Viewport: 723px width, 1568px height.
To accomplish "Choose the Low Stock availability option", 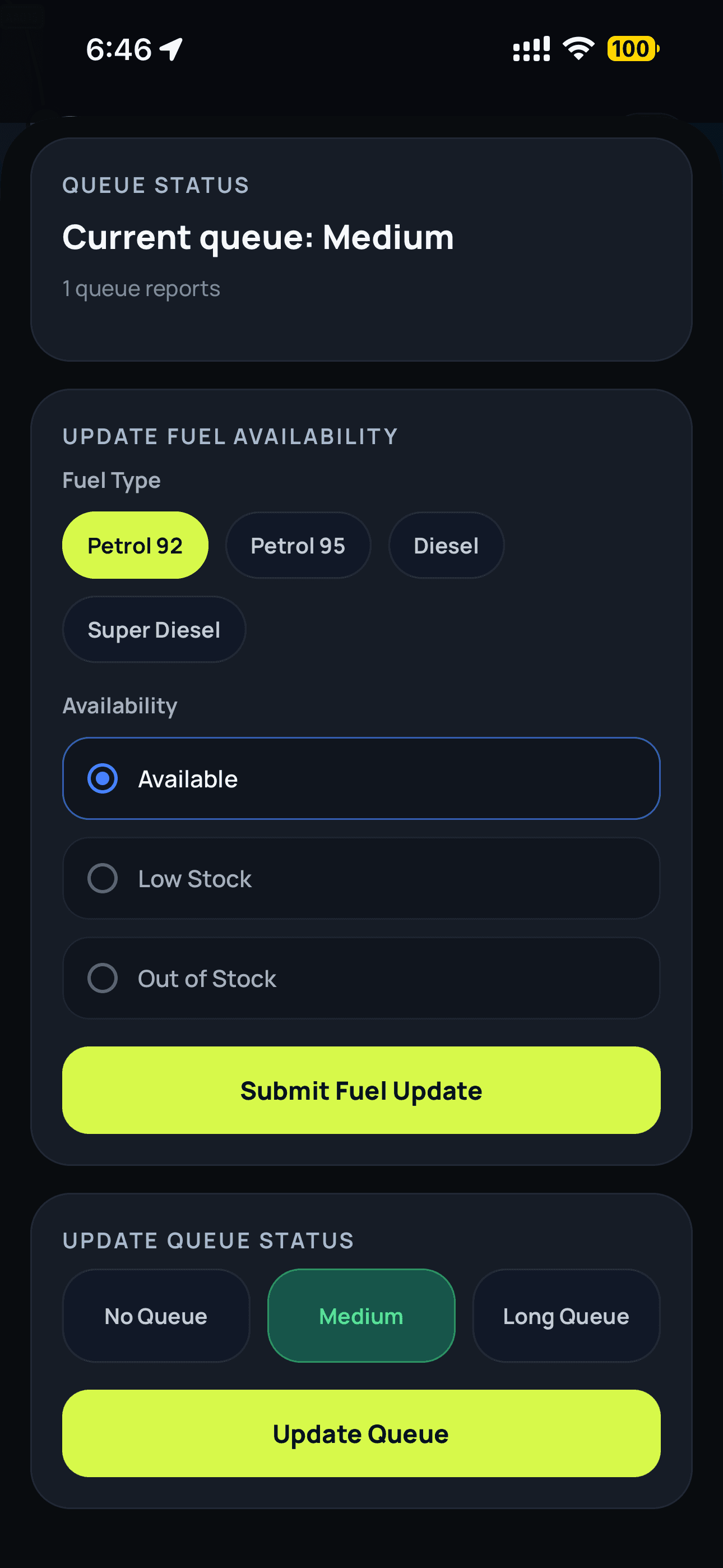I will tap(361, 878).
